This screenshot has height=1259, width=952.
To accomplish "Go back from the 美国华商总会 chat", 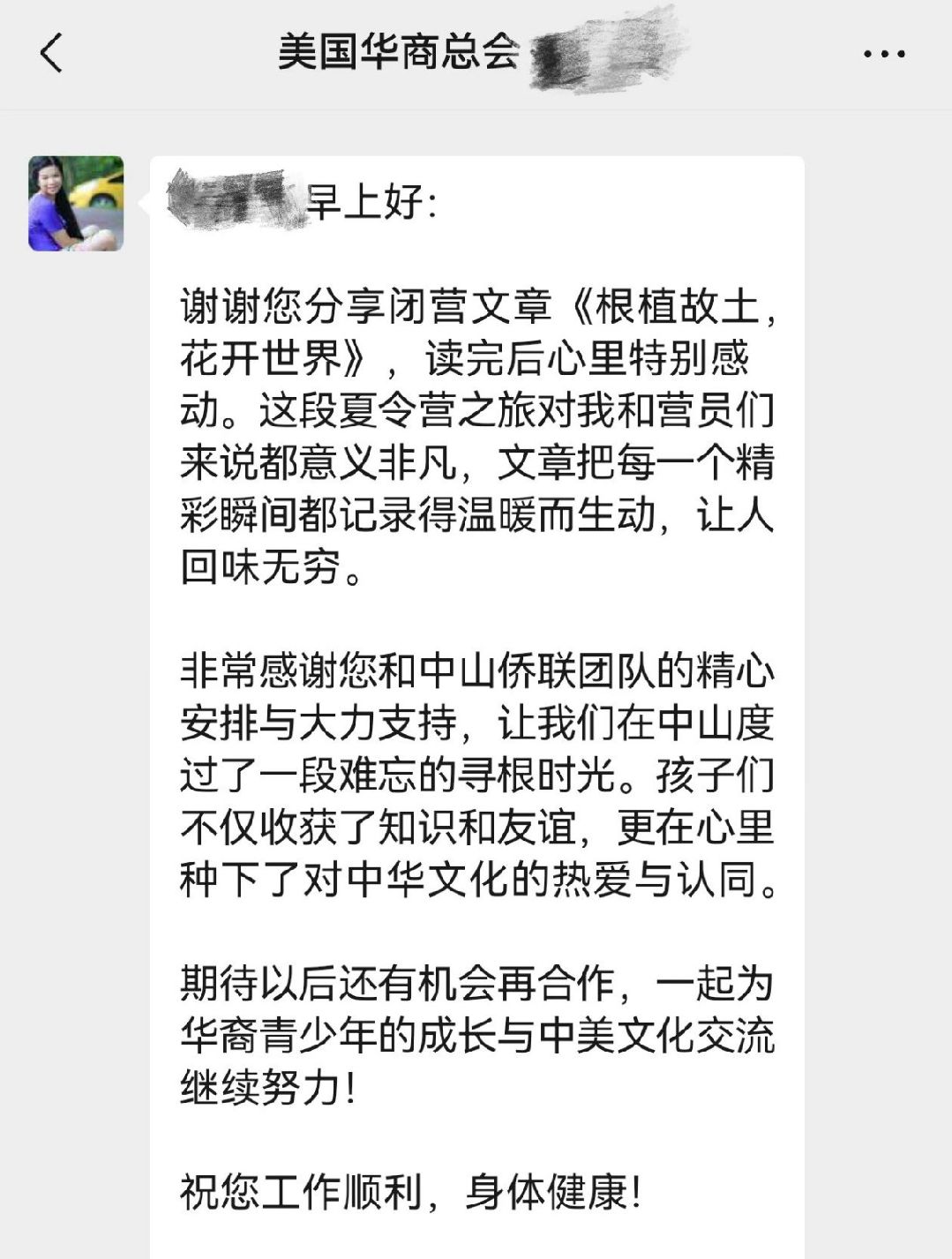I will [x=51, y=53].
